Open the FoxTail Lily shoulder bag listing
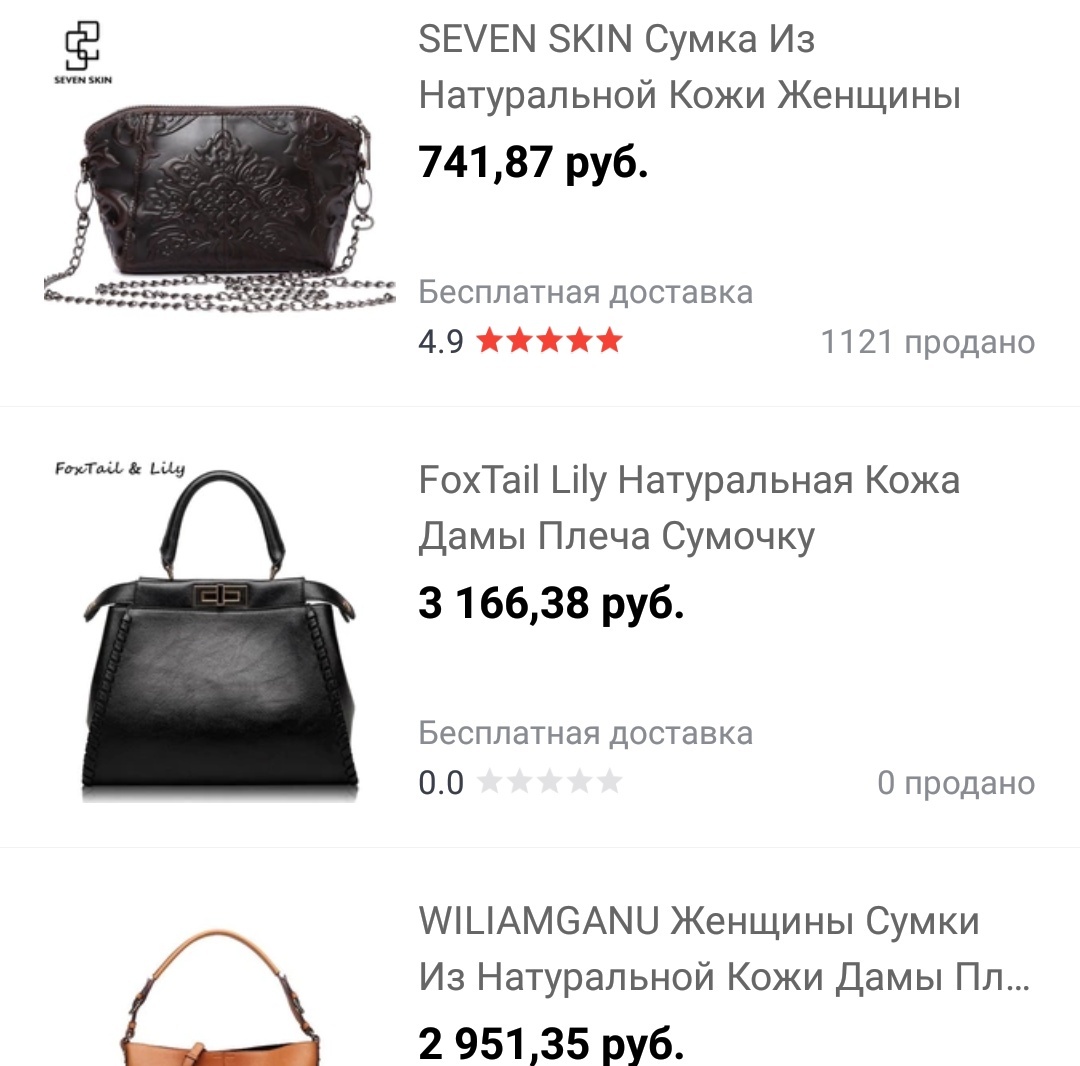The height and width of the screenshot is (1066, 1080). [688, 508]
